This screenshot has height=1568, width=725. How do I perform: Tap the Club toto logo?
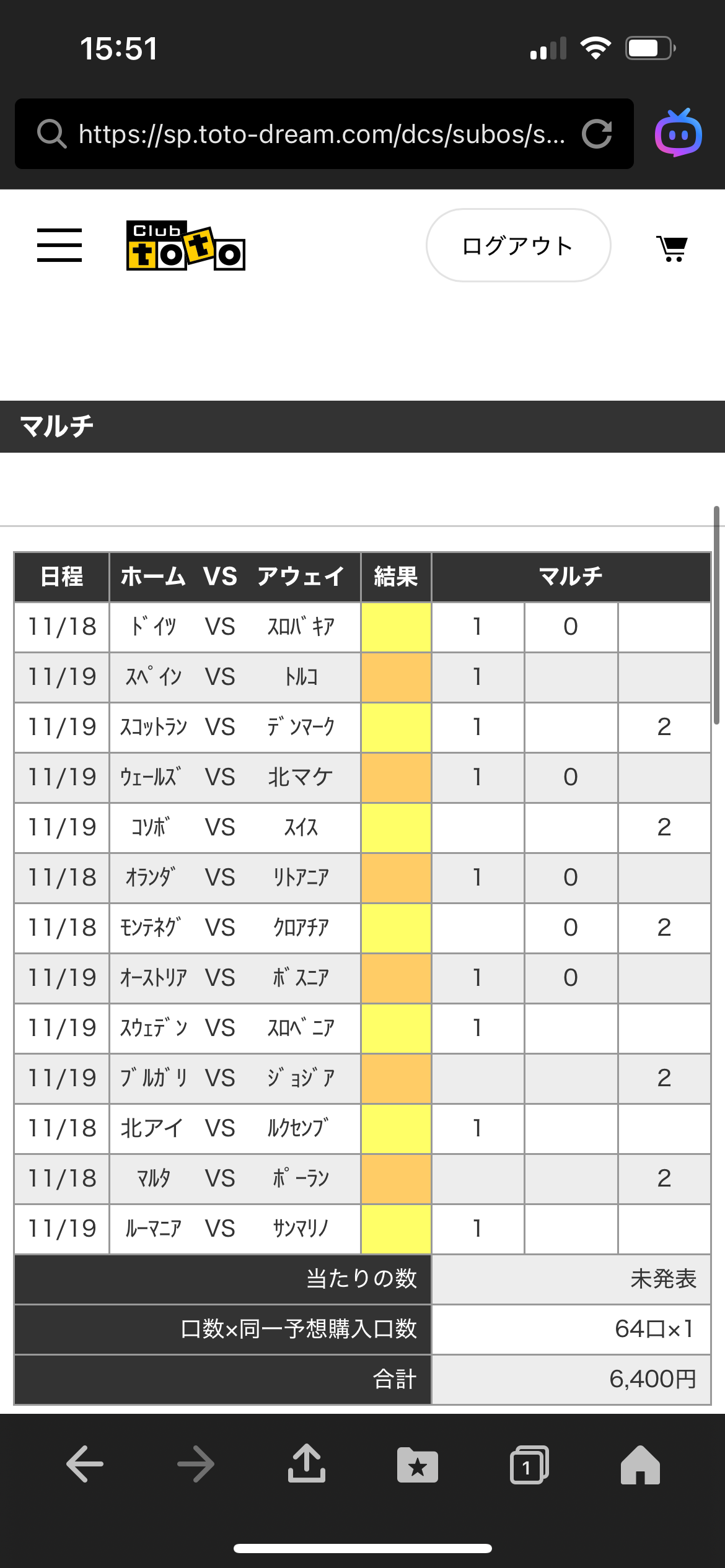coord(186,246)
